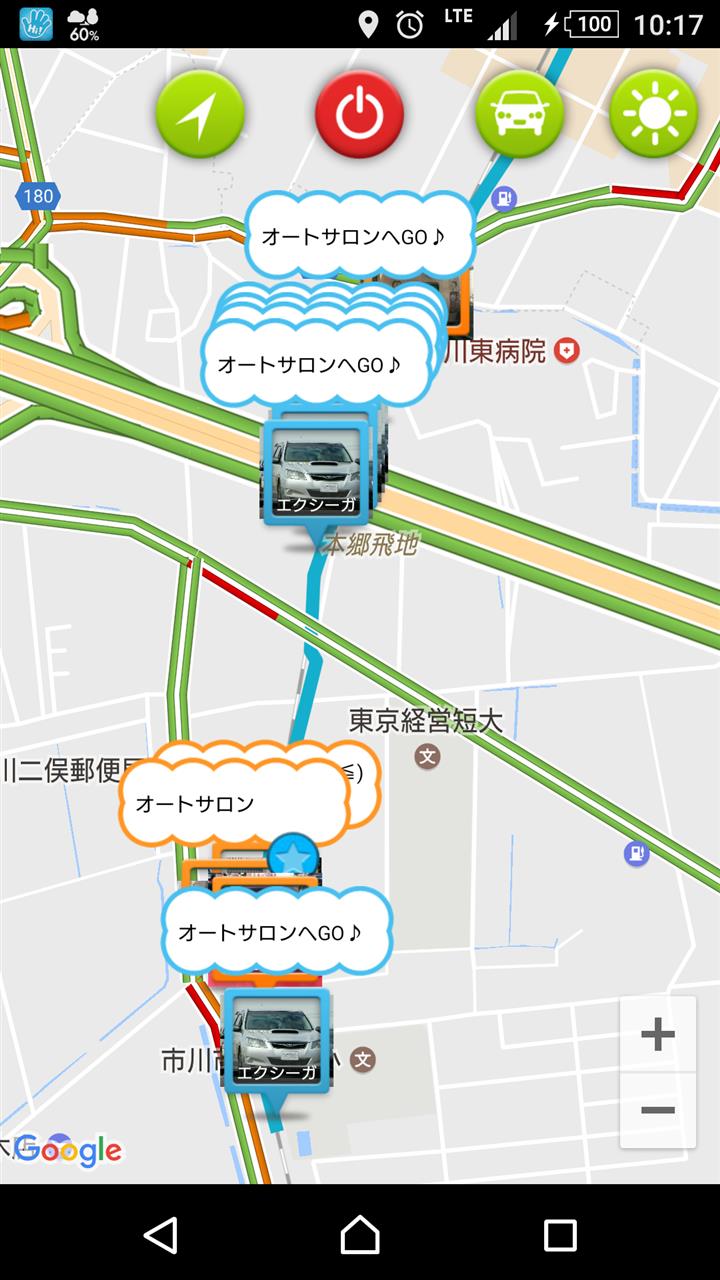The height and width of the screenshot is (1280, 720).
Task: Go to the home screen
Action: [360, 1235]
